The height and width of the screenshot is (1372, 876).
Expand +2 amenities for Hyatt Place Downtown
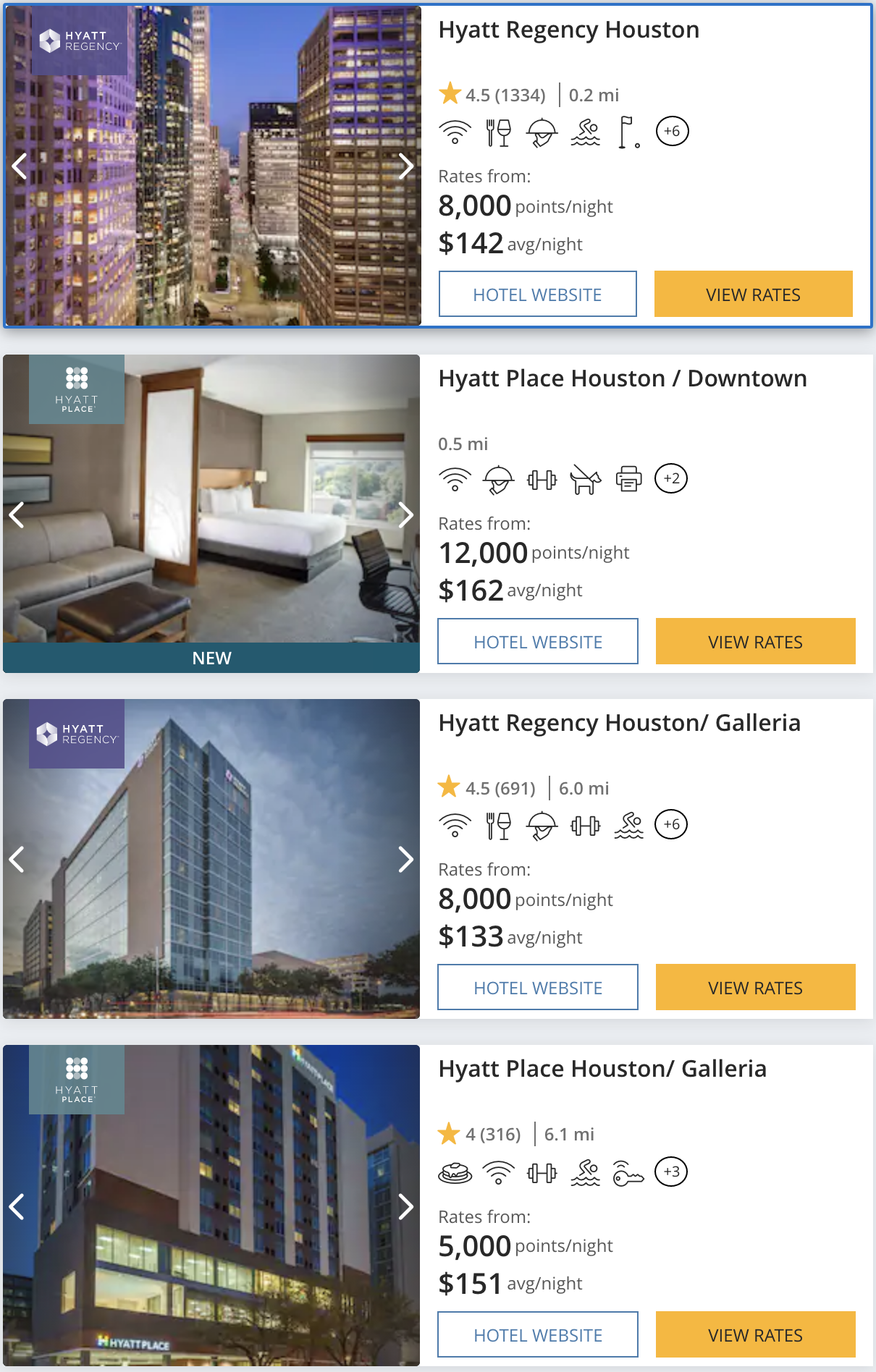671,478
